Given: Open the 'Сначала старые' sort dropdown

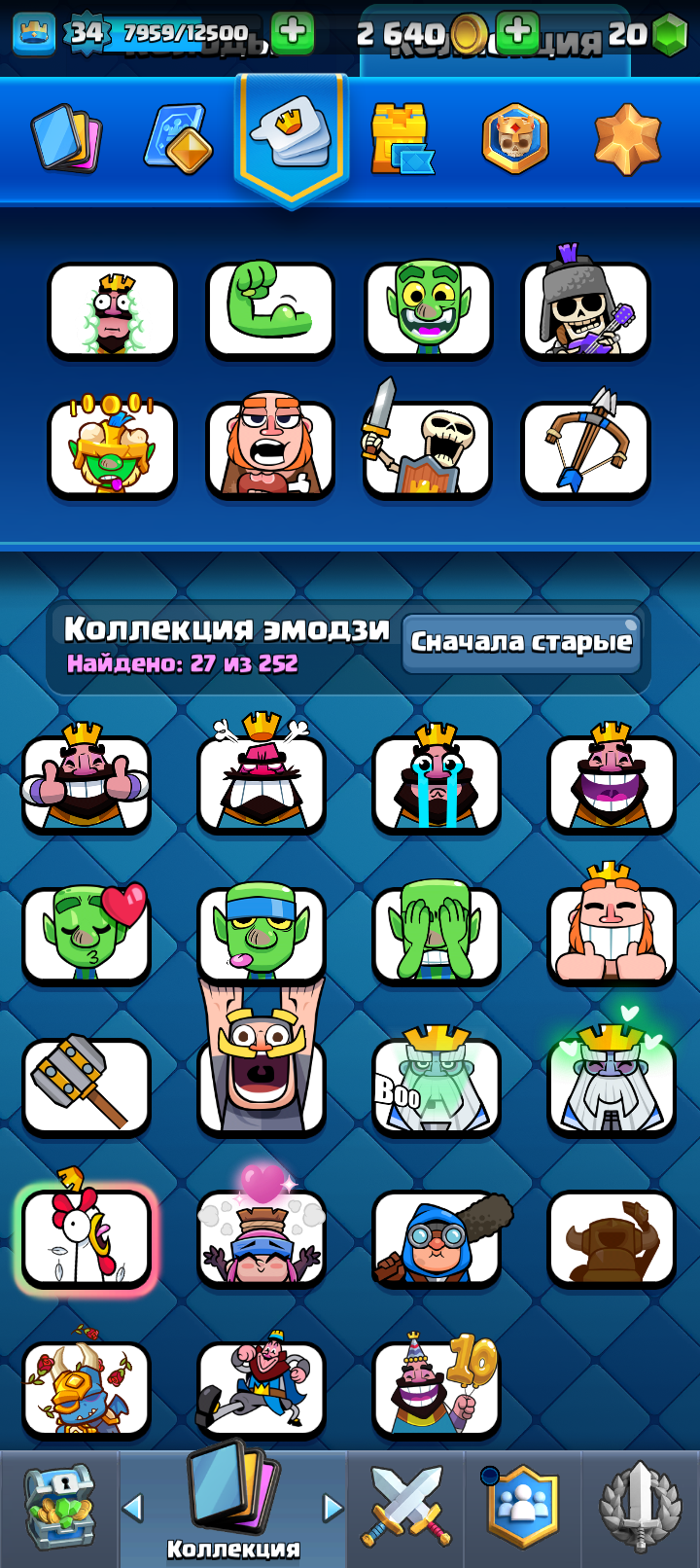Looking at the screenshot, I should (522, 642).
